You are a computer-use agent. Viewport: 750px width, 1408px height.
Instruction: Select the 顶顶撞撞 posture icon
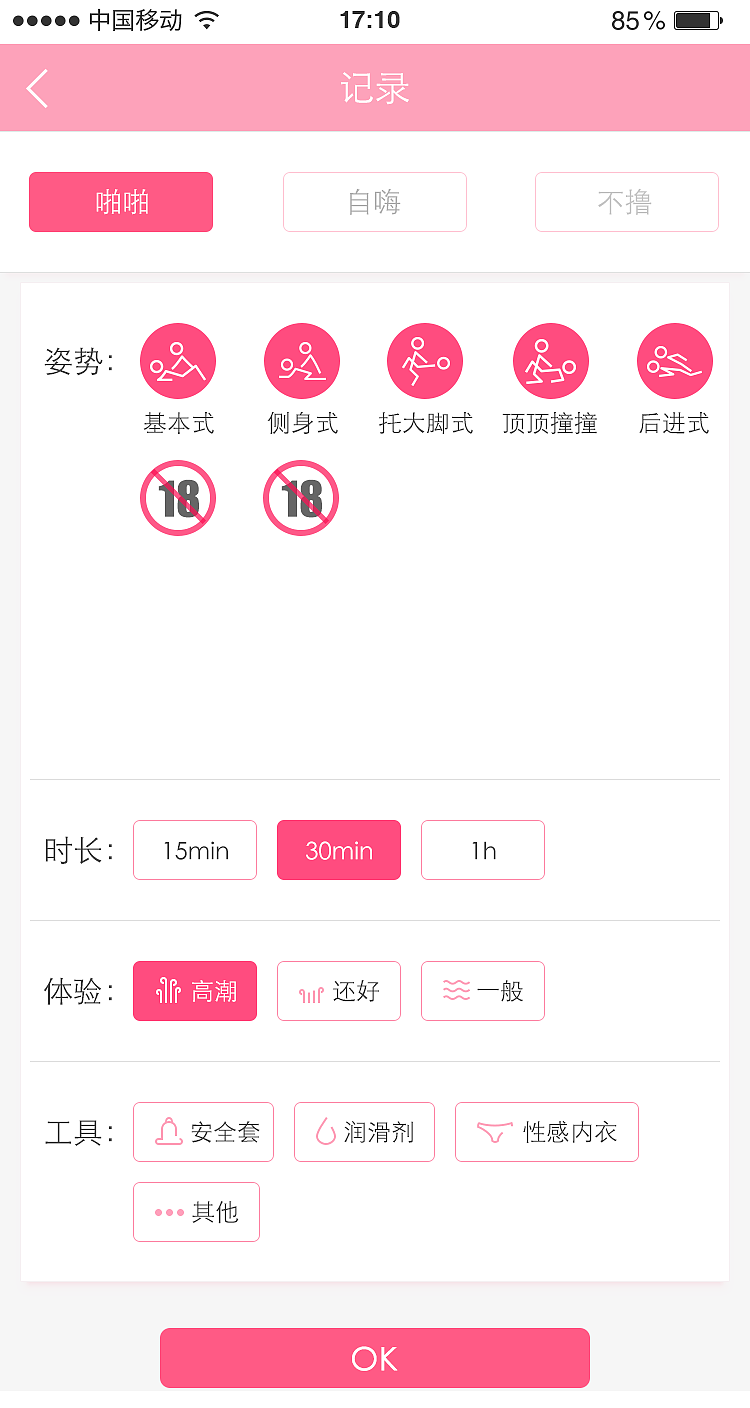pyautogui.click(x=551, y=361)
